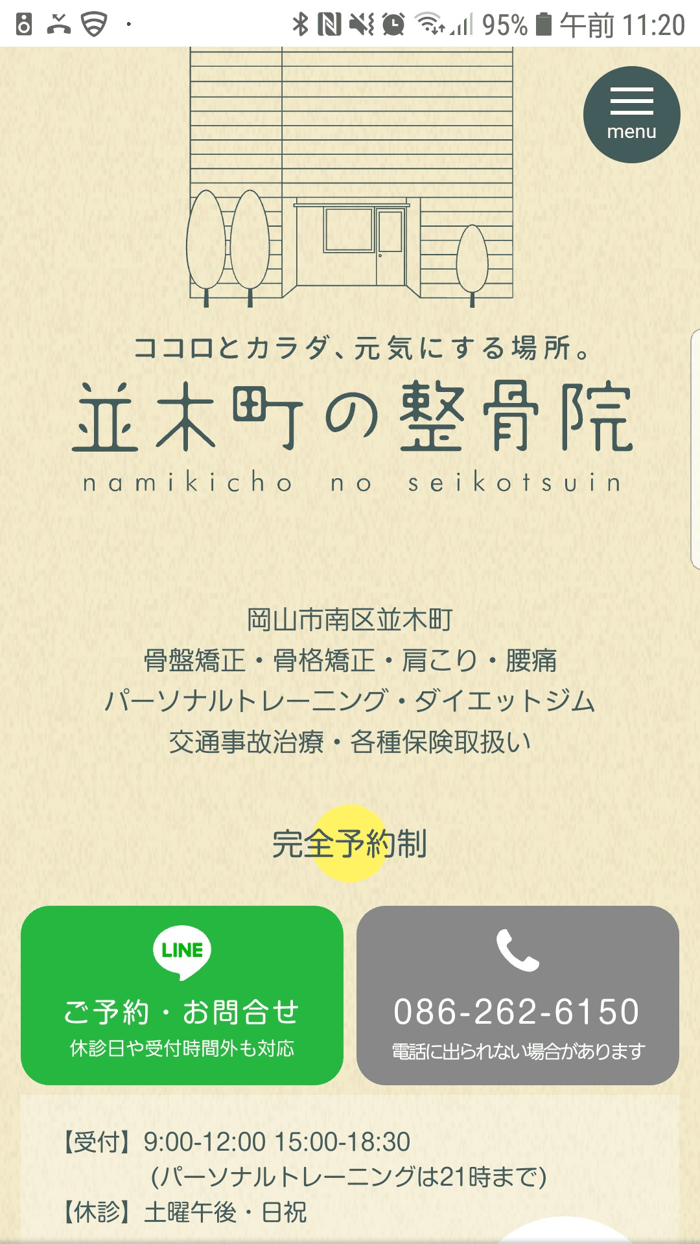Call the clinic at 086-262-6150
This screenshot has height=1244, width=700.
click(x=517, y=995)
